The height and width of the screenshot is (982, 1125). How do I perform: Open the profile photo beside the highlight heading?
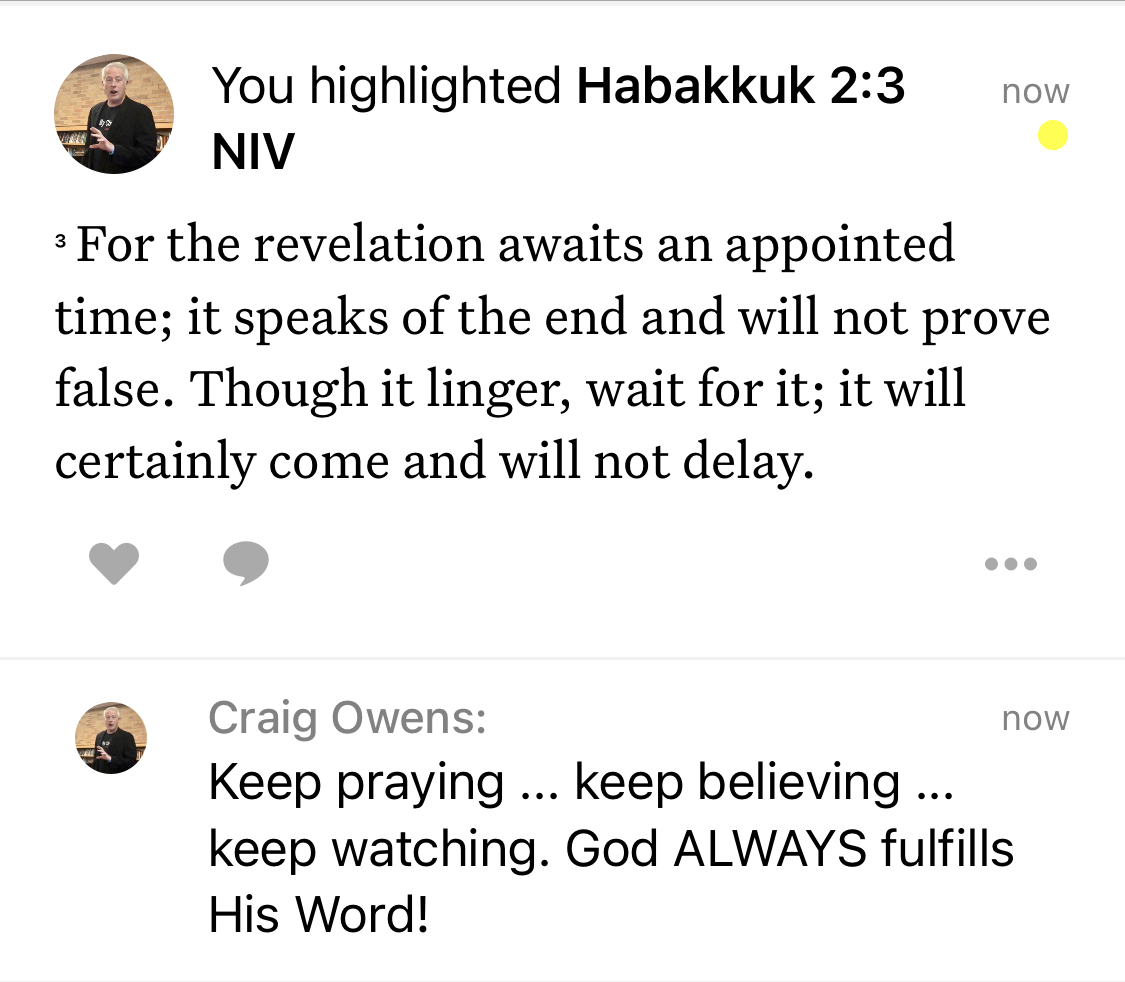tap(113, 114)
